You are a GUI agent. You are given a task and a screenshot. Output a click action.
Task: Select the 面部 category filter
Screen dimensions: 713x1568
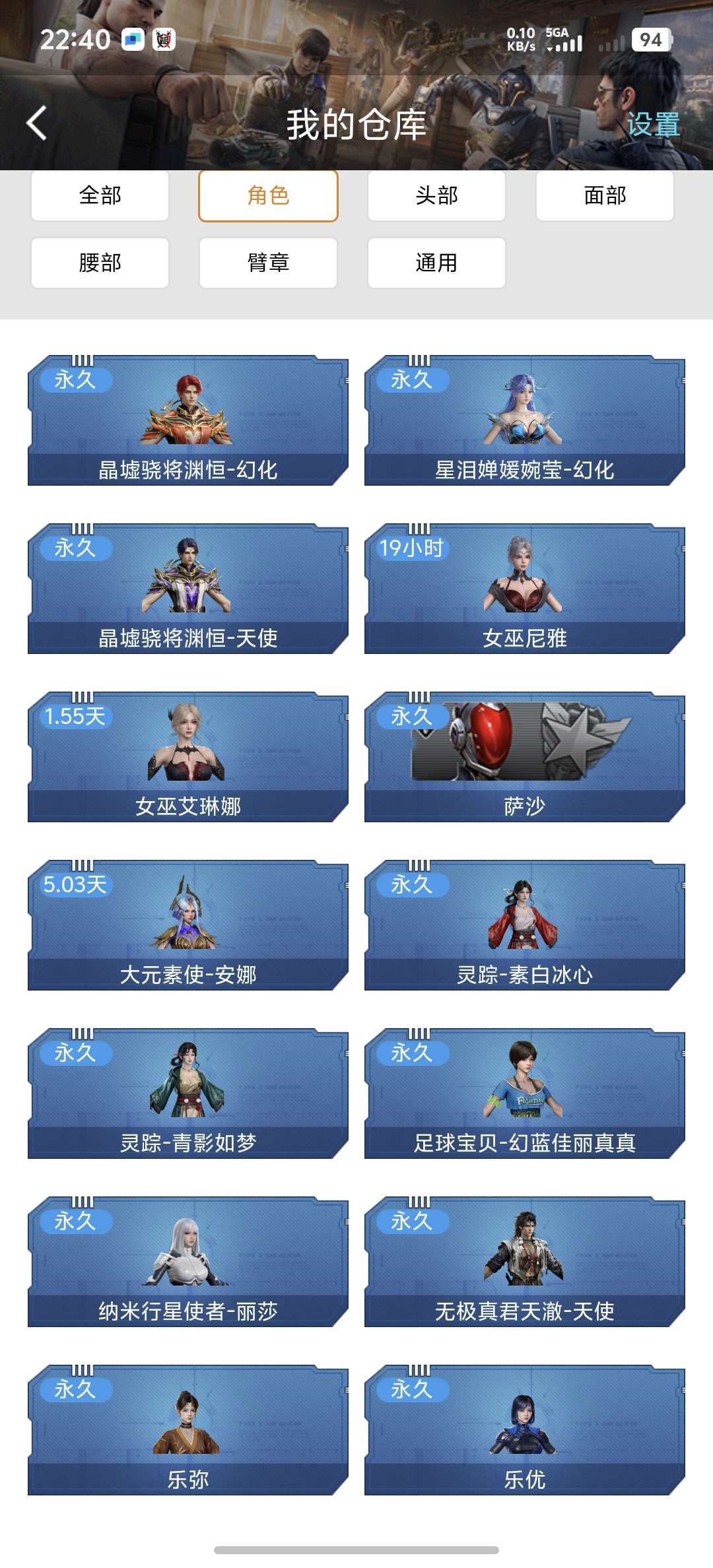tap(605, 195)
